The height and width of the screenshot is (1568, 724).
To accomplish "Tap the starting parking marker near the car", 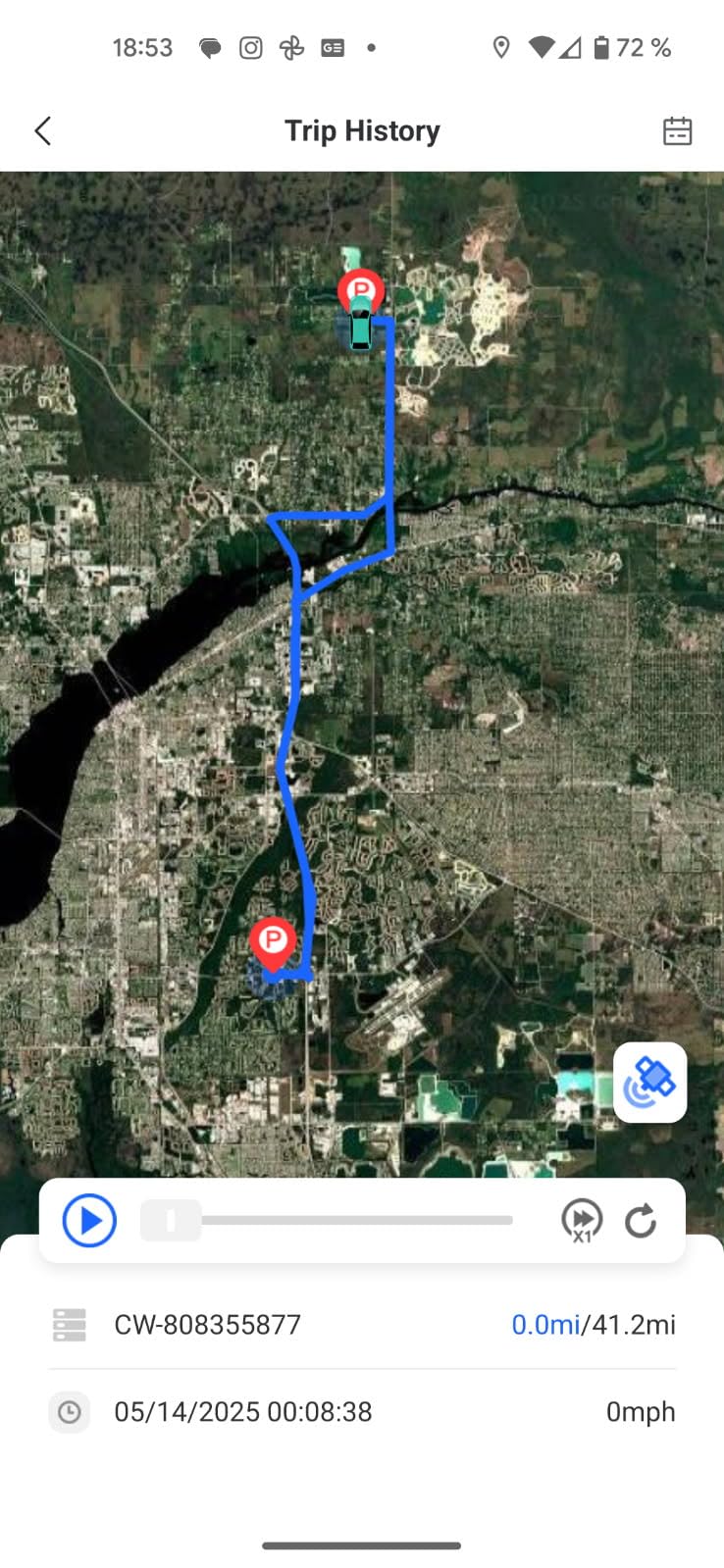I will click(x=360, y=287).
